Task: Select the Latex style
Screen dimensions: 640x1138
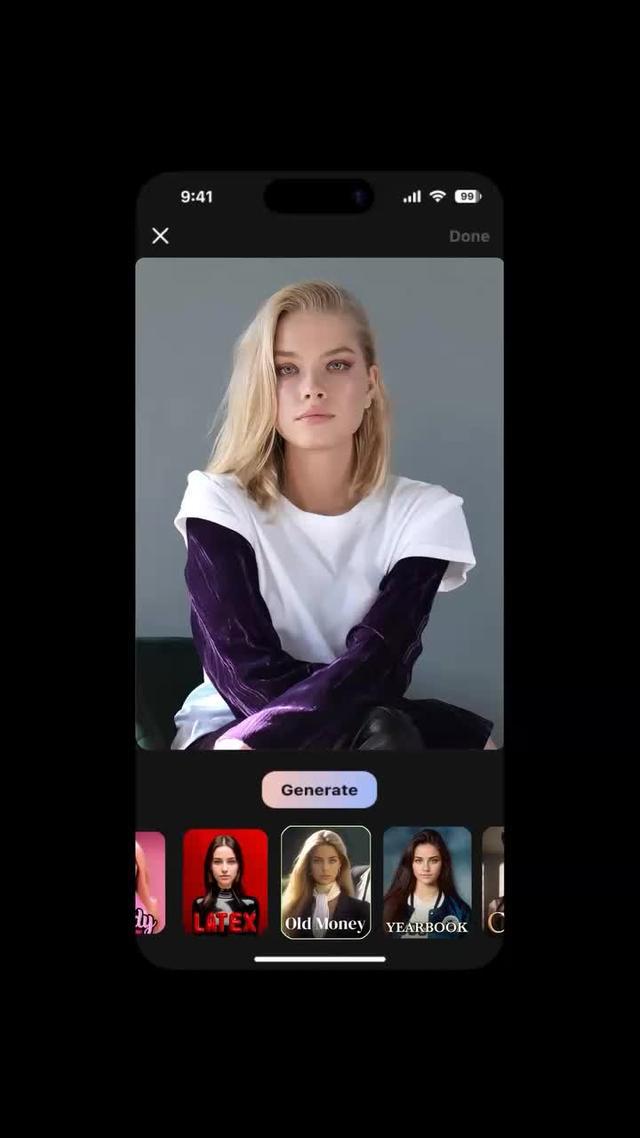Action: (225, 882)
